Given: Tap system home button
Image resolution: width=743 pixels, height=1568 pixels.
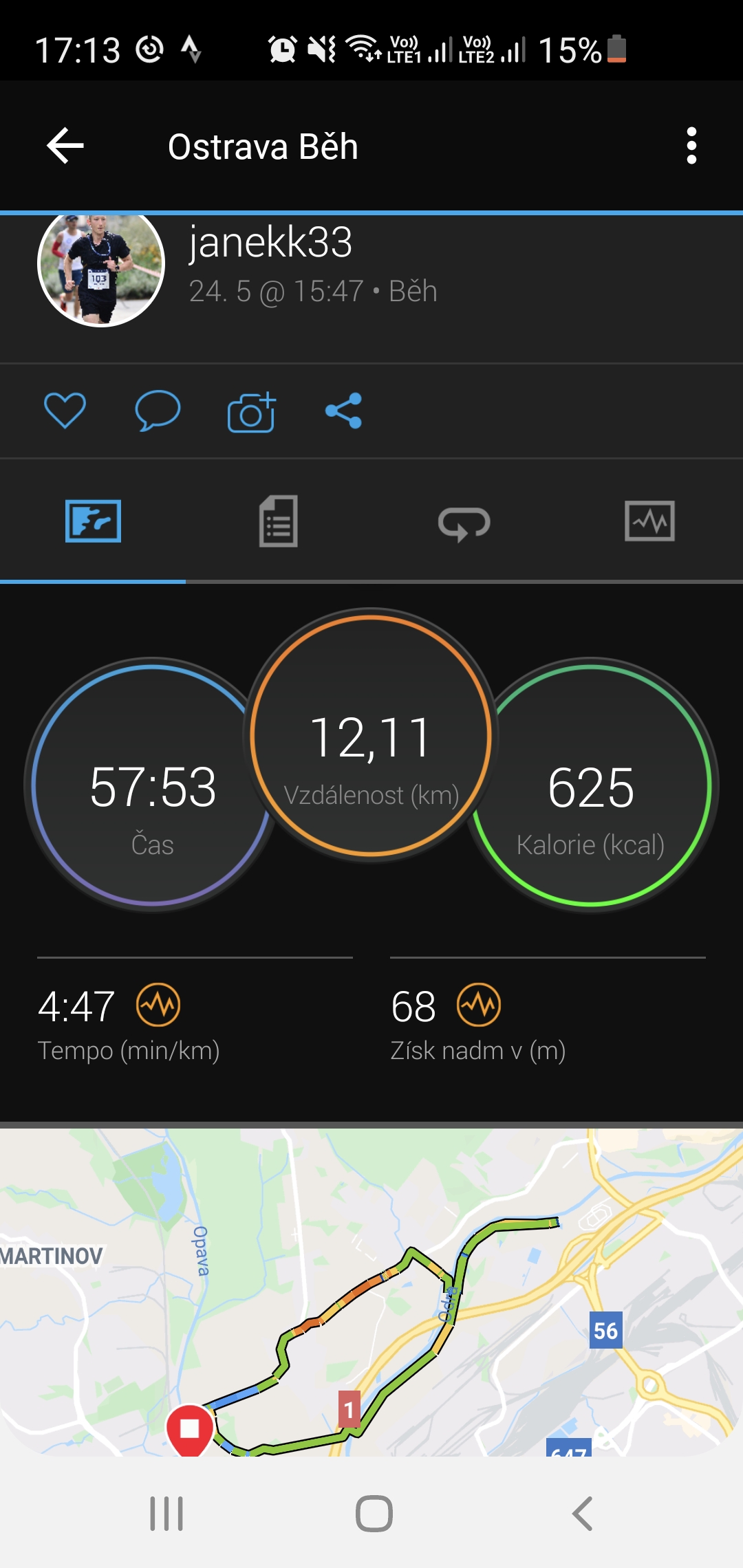Looking at the screenshot, I should 374,1514.
